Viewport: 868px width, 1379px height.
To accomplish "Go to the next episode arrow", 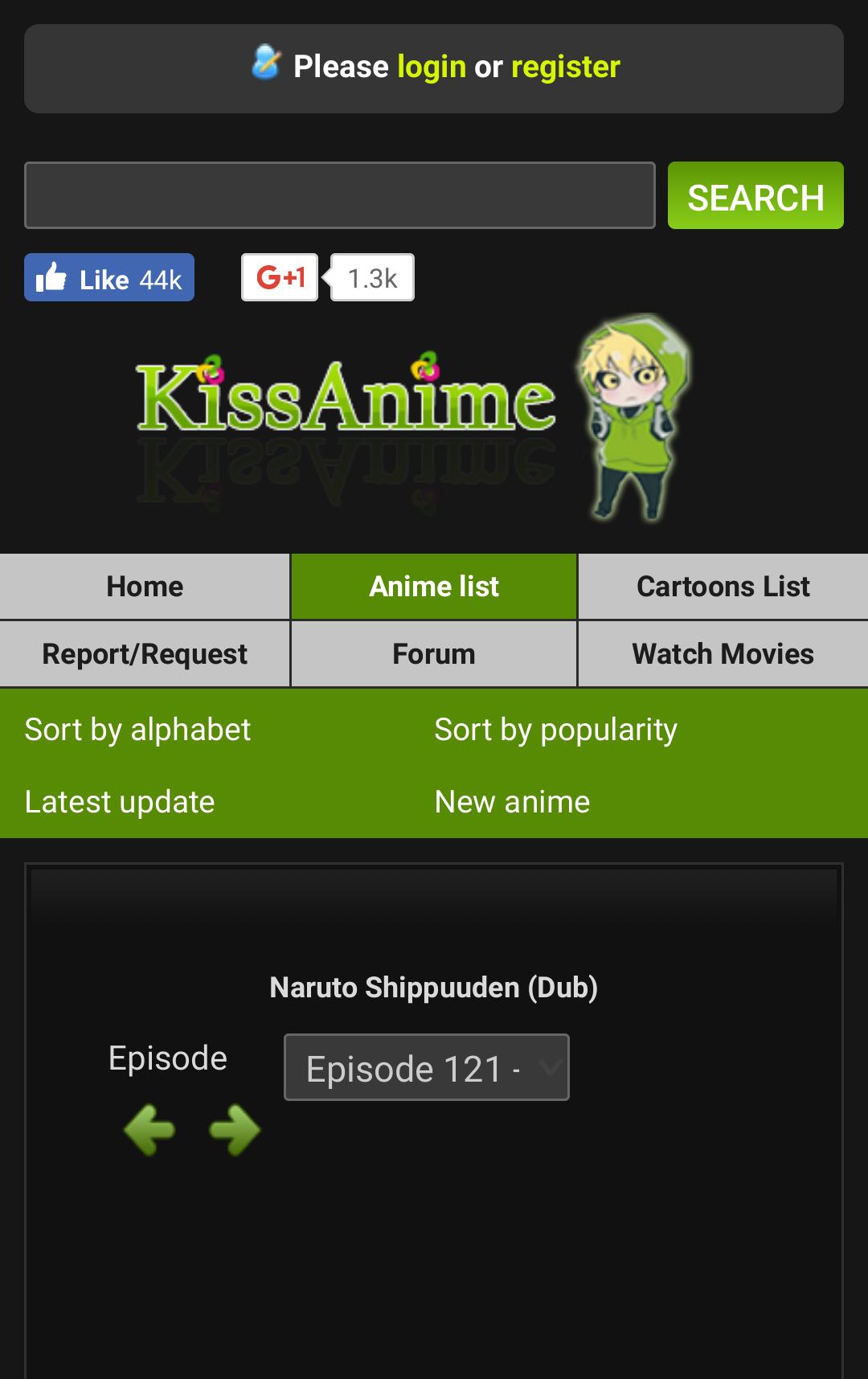I will tap(235, 1130).
